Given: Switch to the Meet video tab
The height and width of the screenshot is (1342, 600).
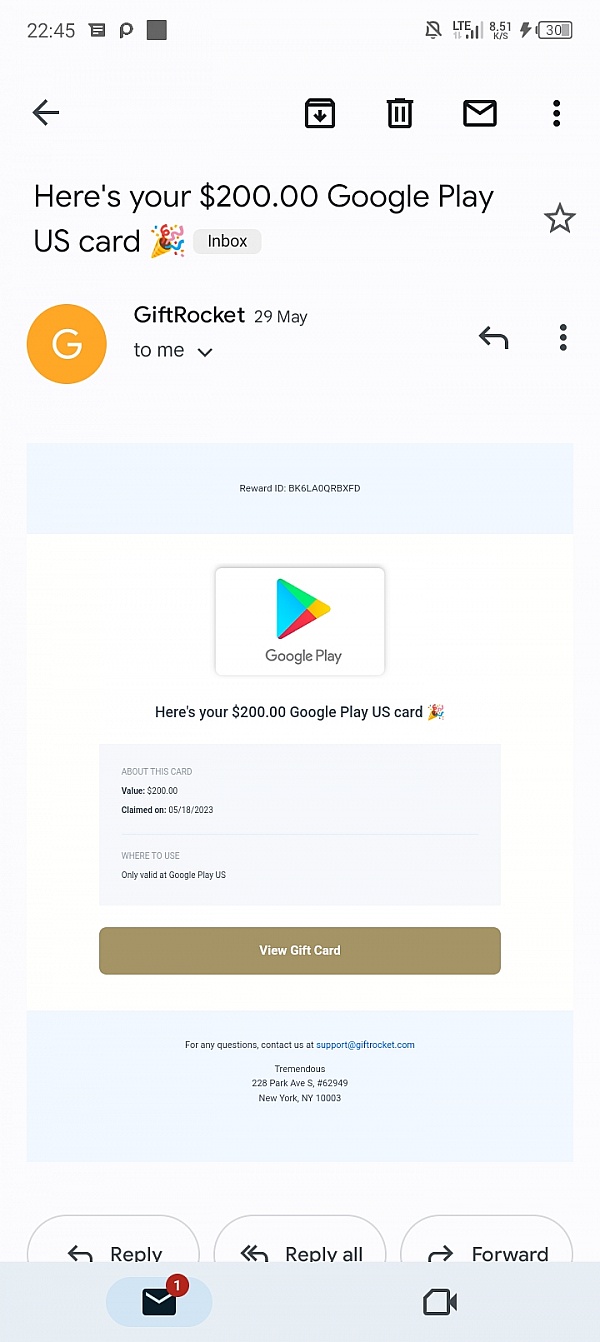Looking at the screenshot, I should 440,1301.
